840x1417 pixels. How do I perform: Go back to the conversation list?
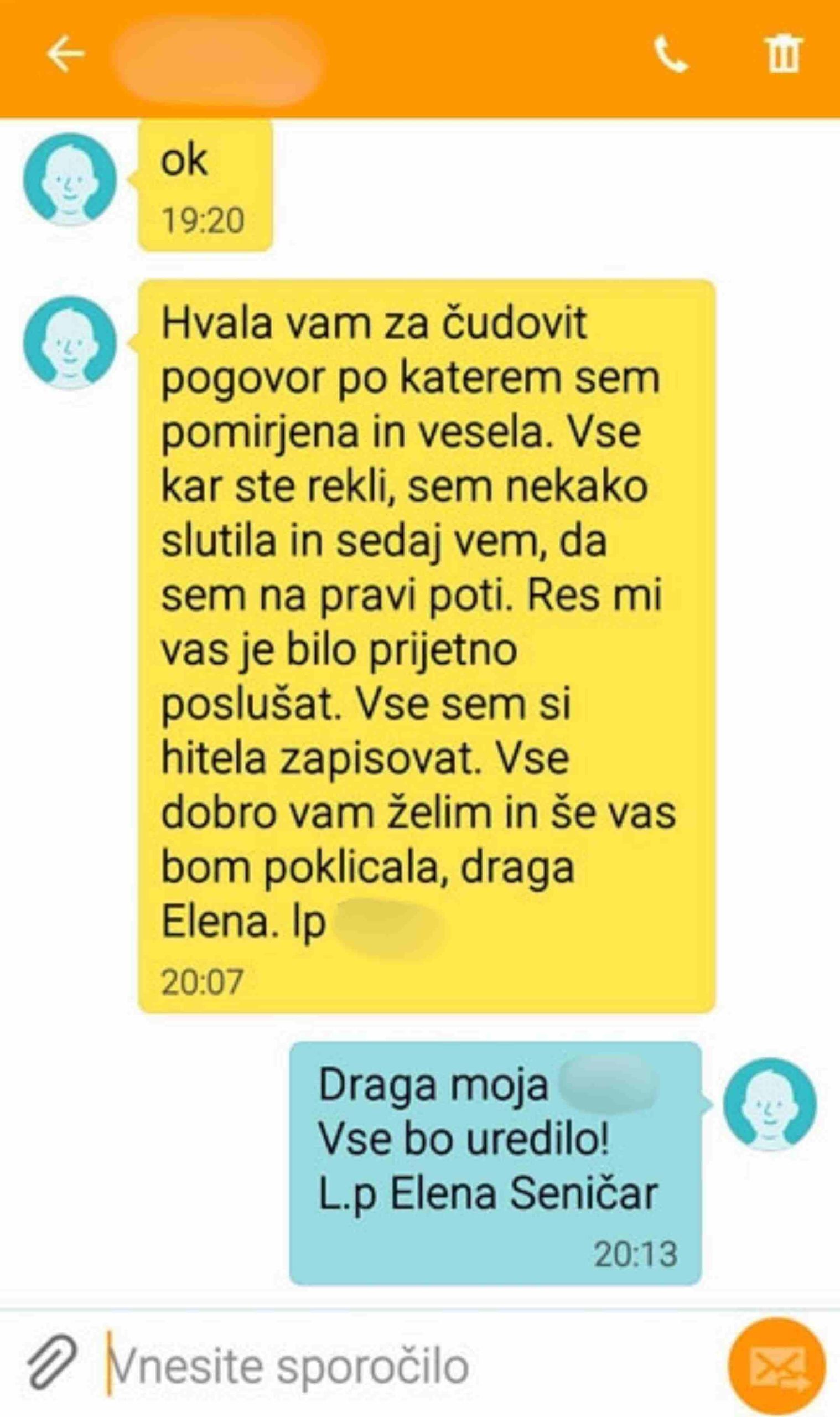(x=65, y=55)
